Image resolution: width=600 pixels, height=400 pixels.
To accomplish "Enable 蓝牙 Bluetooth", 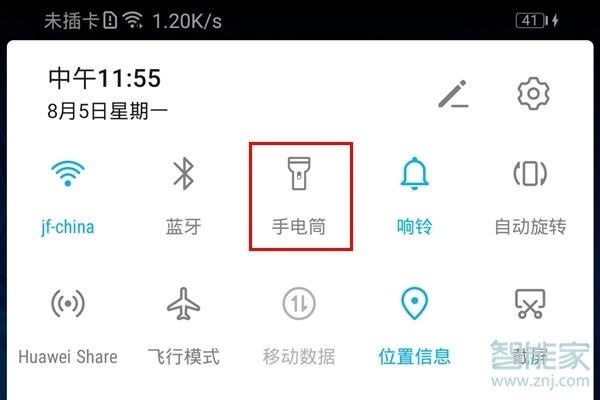I will [x=183, y=176].
